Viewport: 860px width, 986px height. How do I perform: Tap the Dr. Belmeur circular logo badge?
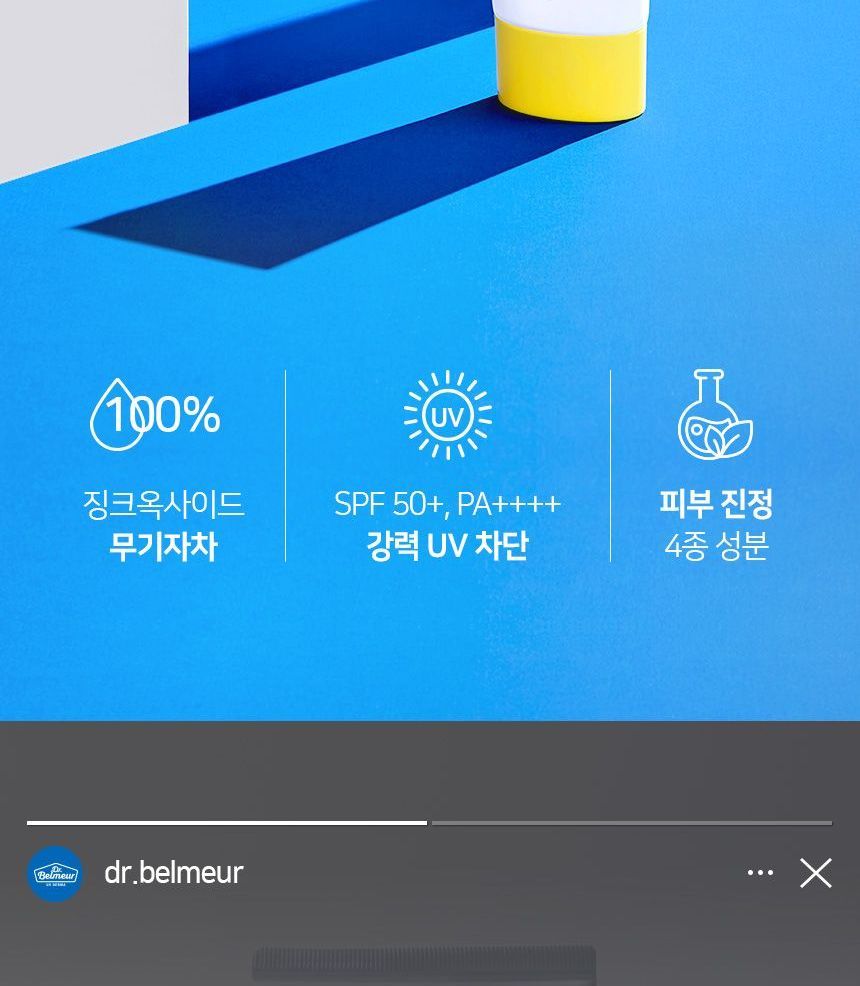point(56,872)
